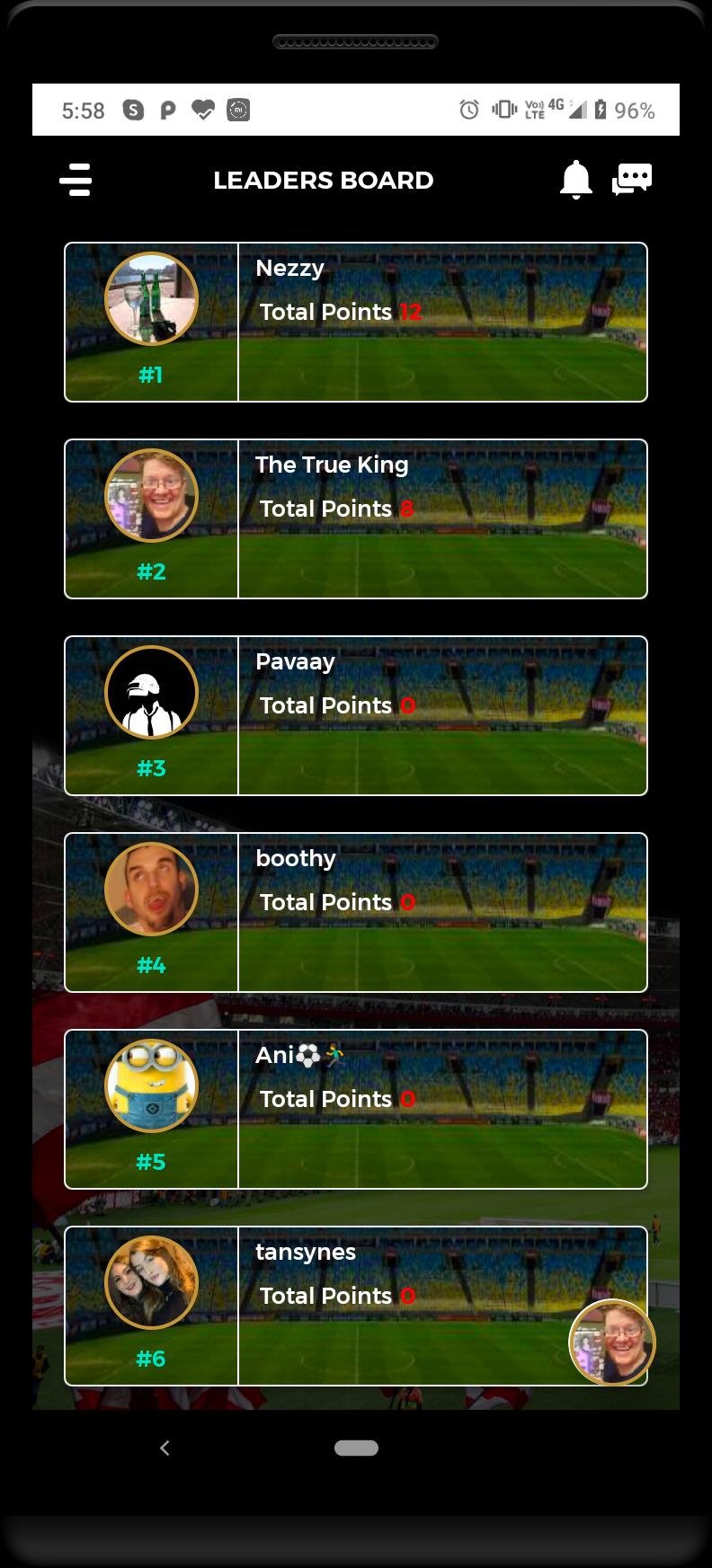
Task: Open Nezzy's leaderboard card
Action: point(356,322)
